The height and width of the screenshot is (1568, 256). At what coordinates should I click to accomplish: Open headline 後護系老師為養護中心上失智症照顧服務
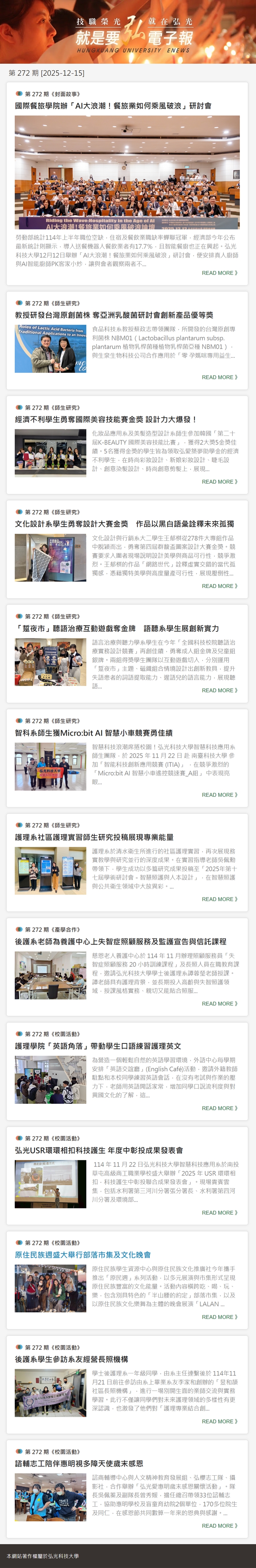120,941
